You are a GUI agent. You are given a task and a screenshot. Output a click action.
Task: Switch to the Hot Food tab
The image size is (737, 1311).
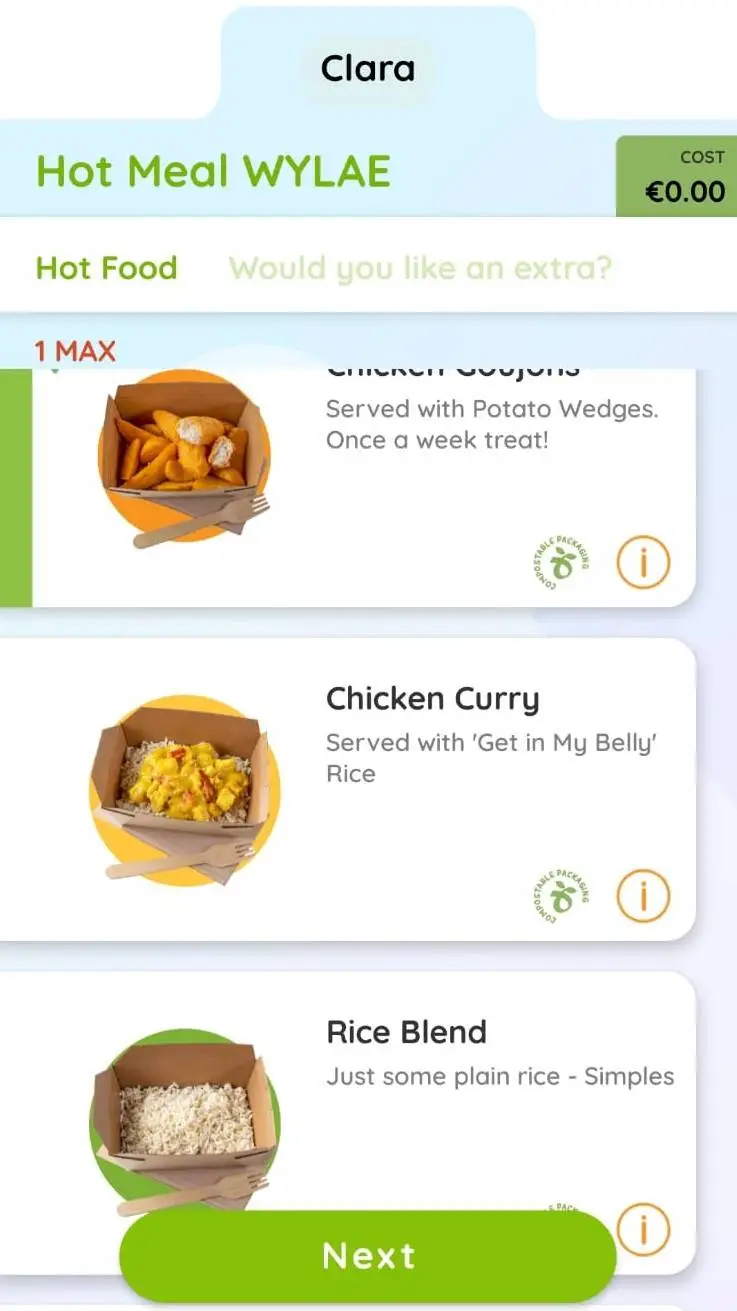[106, 268]
